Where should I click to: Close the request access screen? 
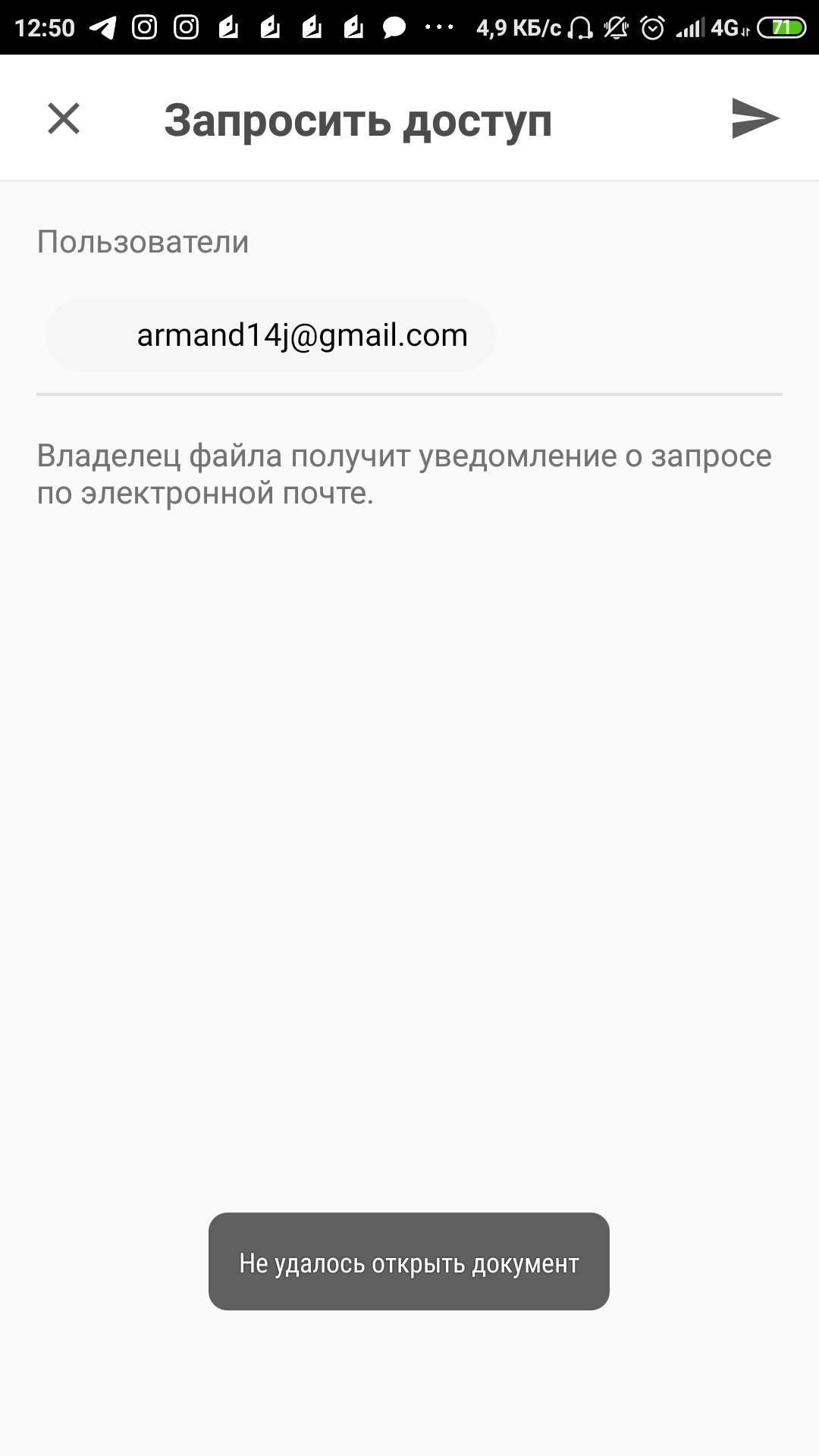64,119
